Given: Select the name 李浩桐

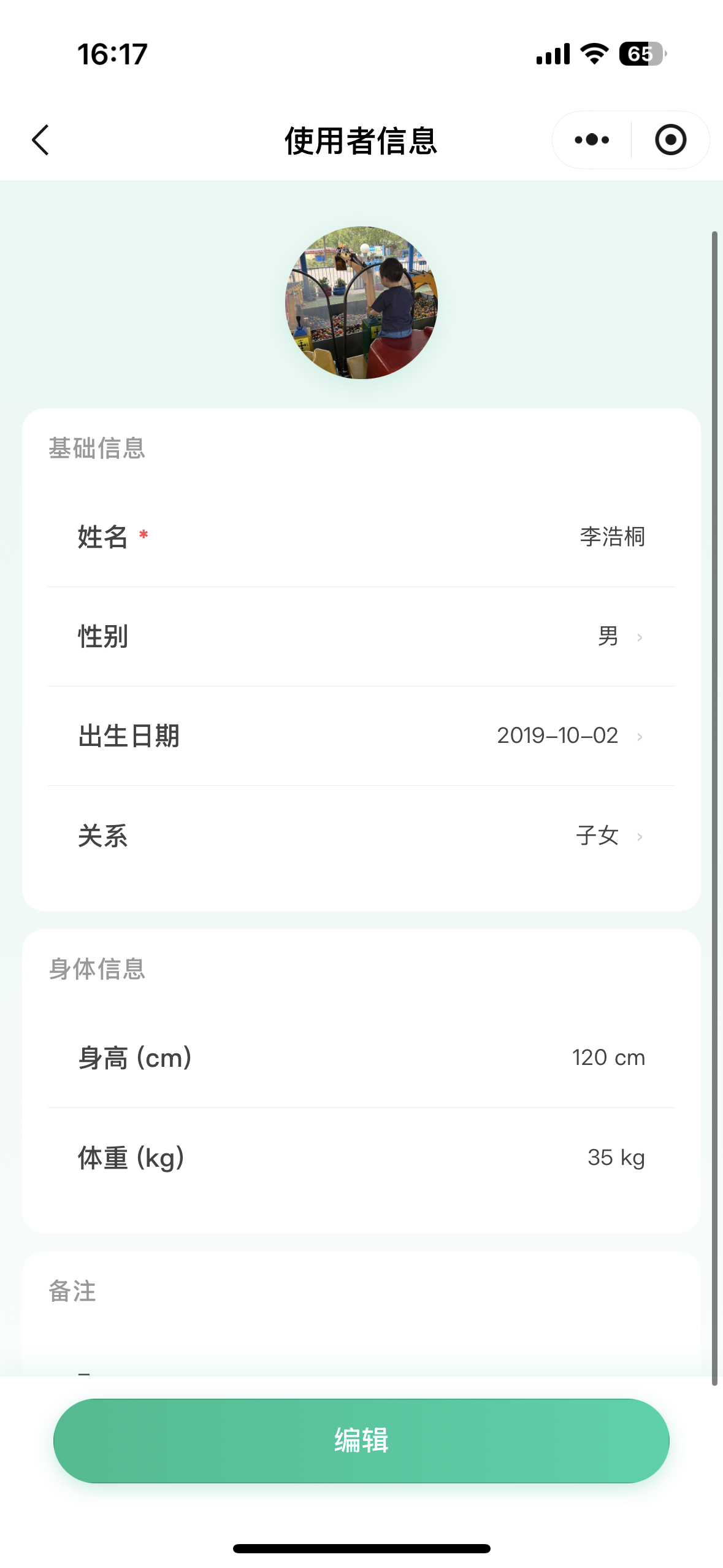Looking at the screenshot, I should [611, 537].
